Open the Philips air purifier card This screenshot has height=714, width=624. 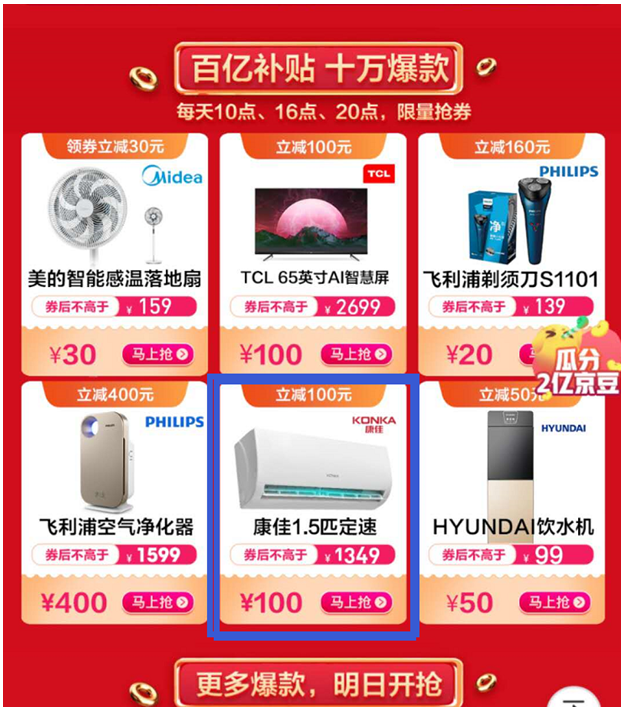114,480
